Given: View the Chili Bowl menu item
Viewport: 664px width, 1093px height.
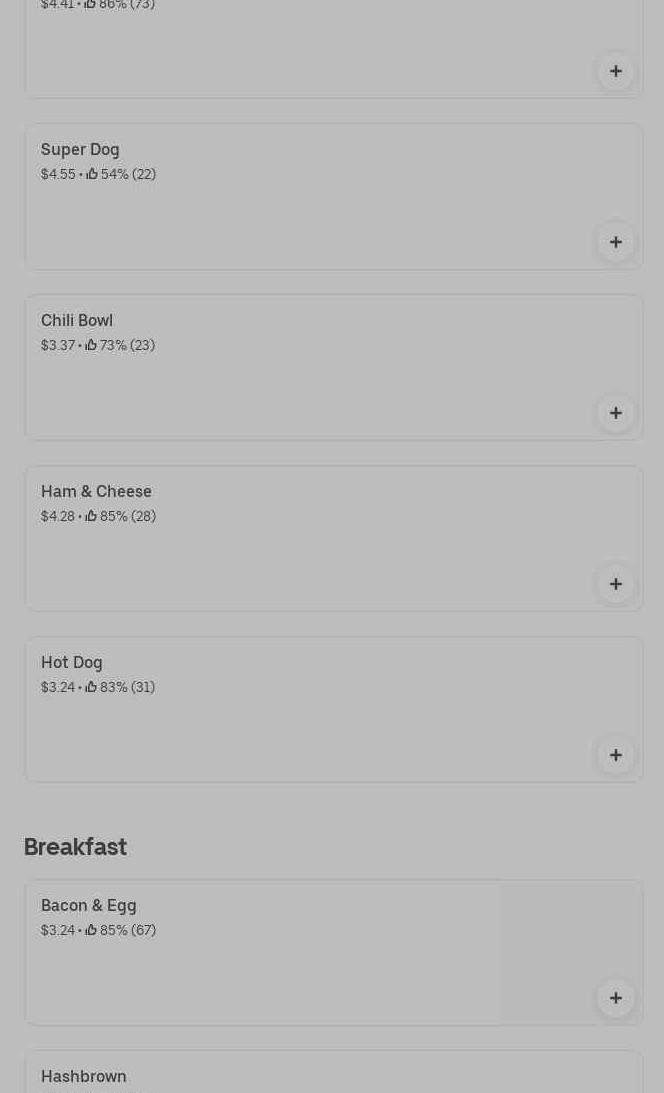Looking at the screenshot, I should 300,368.
